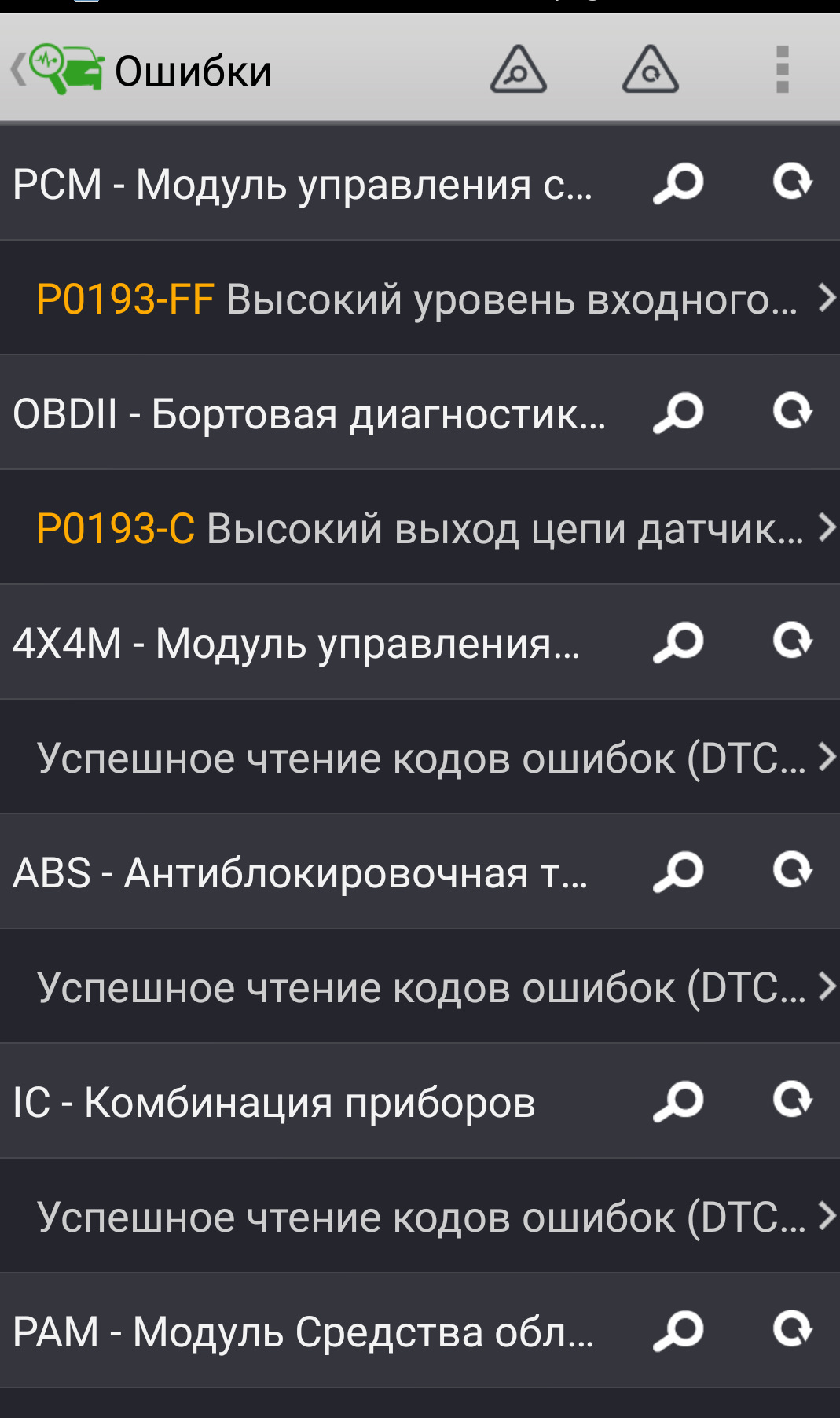Read error codes for ABS module
The height and width of the screenshot is (1418, 840).
[678, 872]
